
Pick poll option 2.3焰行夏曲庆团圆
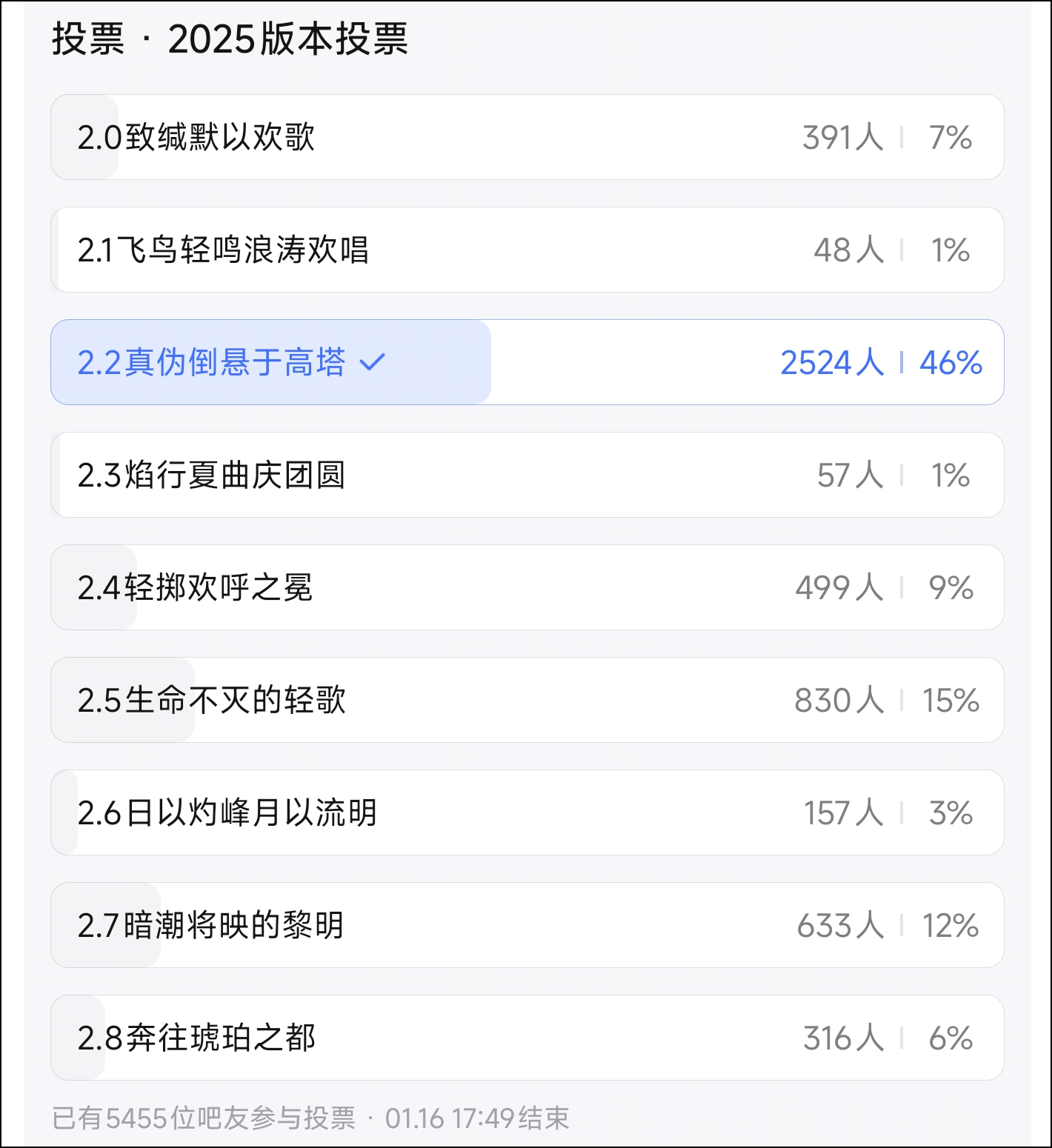tap(526, 475)
